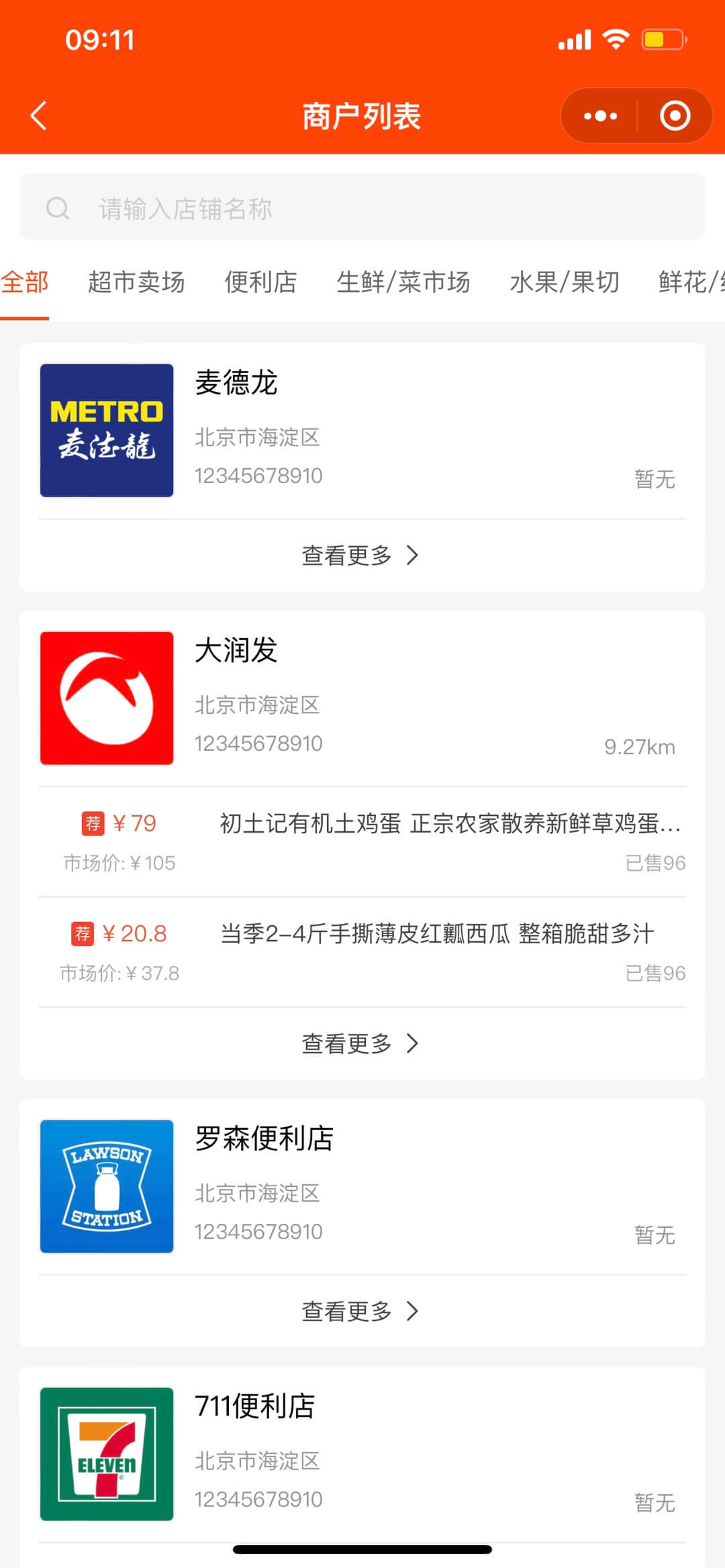Show the 生鲜/菜市场 category
Image resolution: width=725 pixels, height=1568 pixels.
403,282
